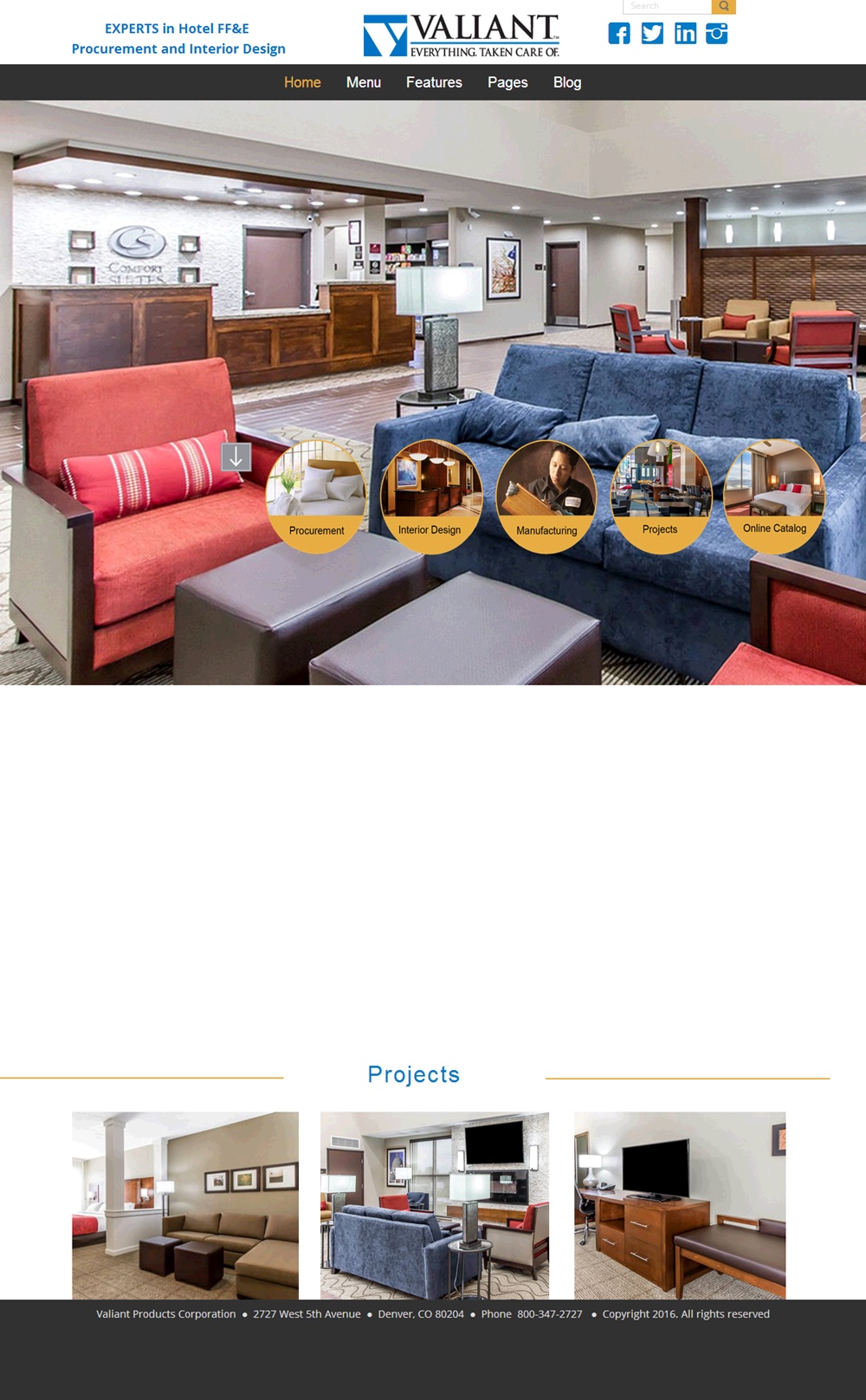Open the Features nav item
Screen dimensions: 866x1400
434,82
